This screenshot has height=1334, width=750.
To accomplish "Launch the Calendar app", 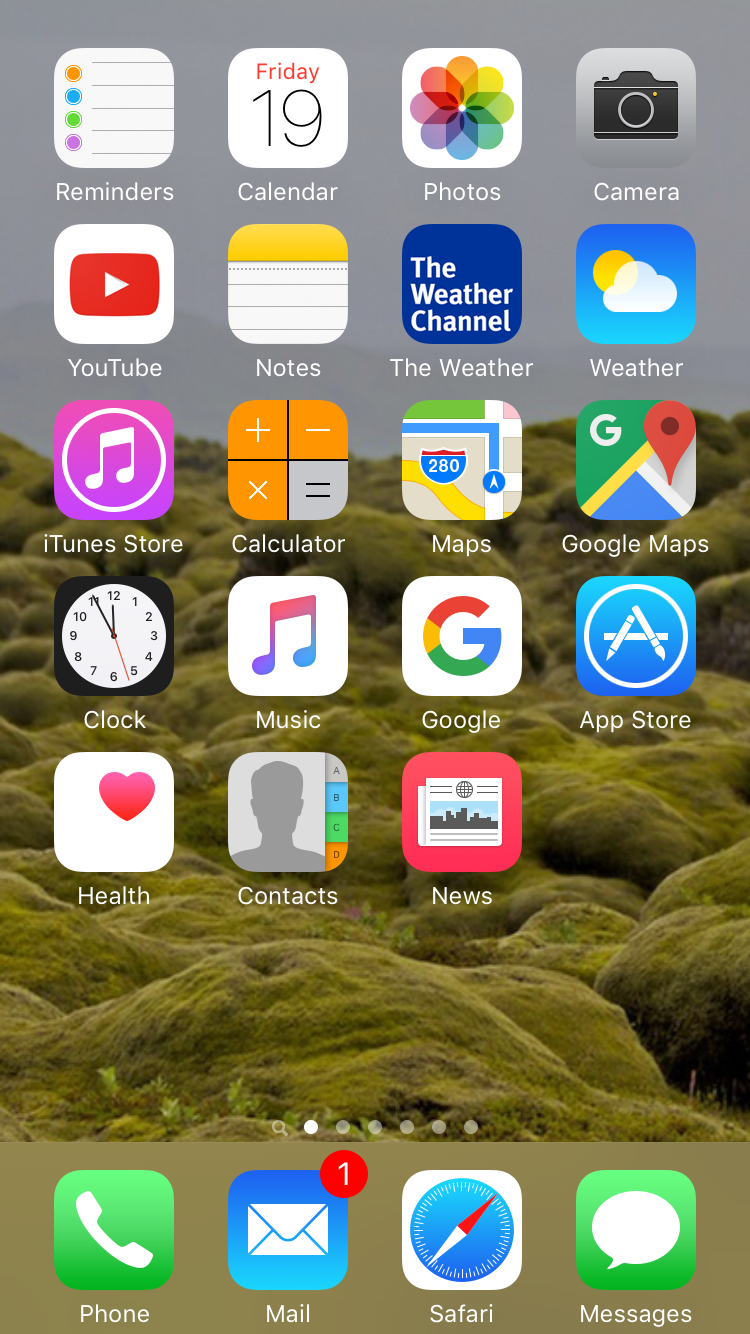I will pos(288,108).
